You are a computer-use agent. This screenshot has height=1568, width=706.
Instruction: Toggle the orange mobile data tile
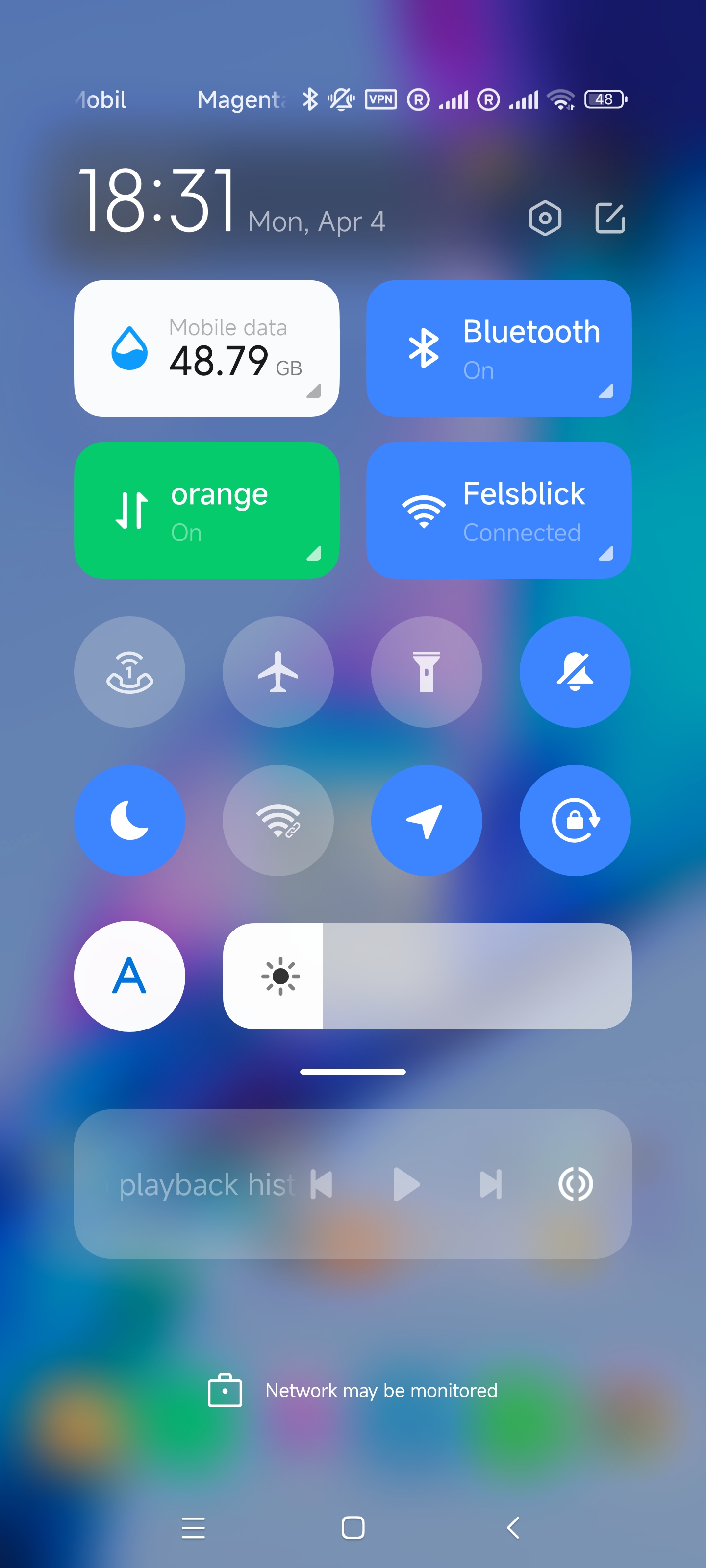click(206, 510)
